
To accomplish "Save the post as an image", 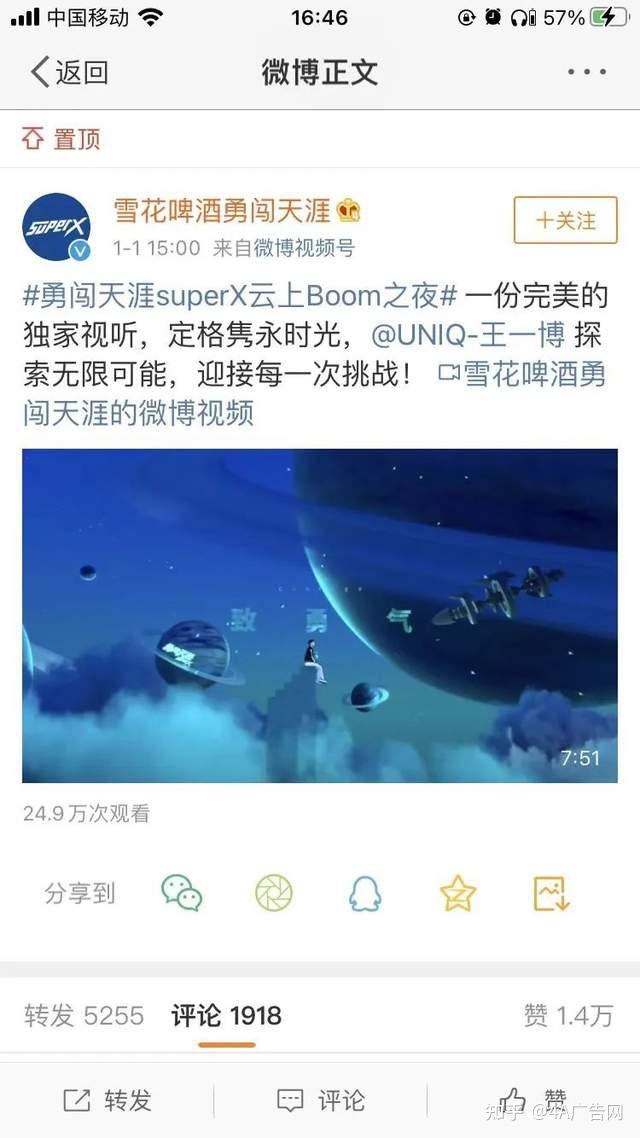I will tap(551, 892).
